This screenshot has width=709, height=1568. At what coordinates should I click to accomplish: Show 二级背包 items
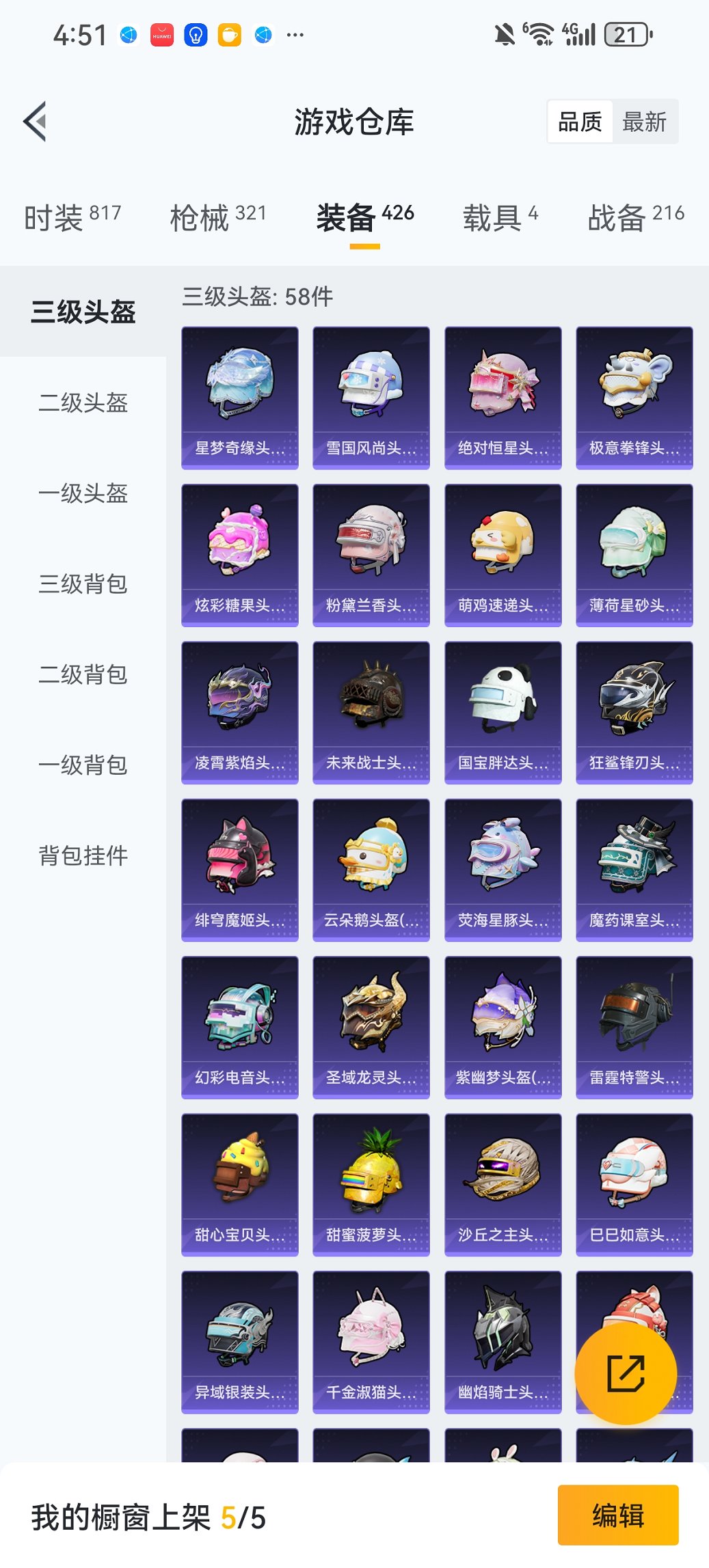(x=83, y=674)
